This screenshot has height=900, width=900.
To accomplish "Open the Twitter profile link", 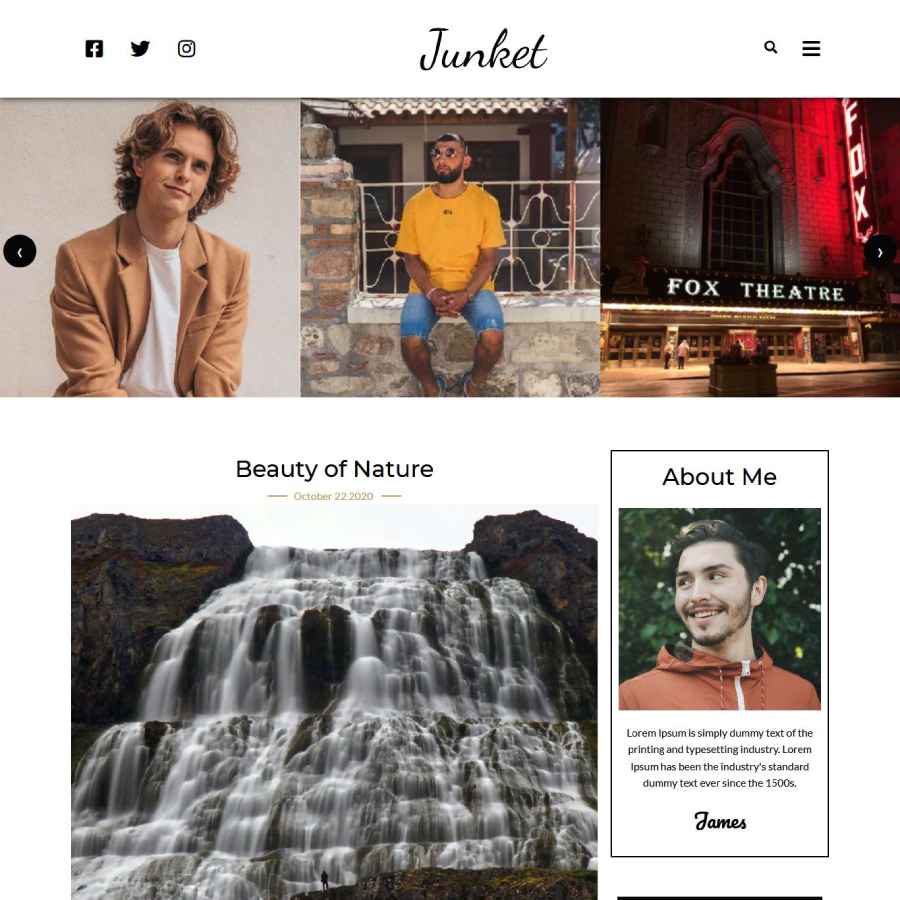I will [140, 48].
